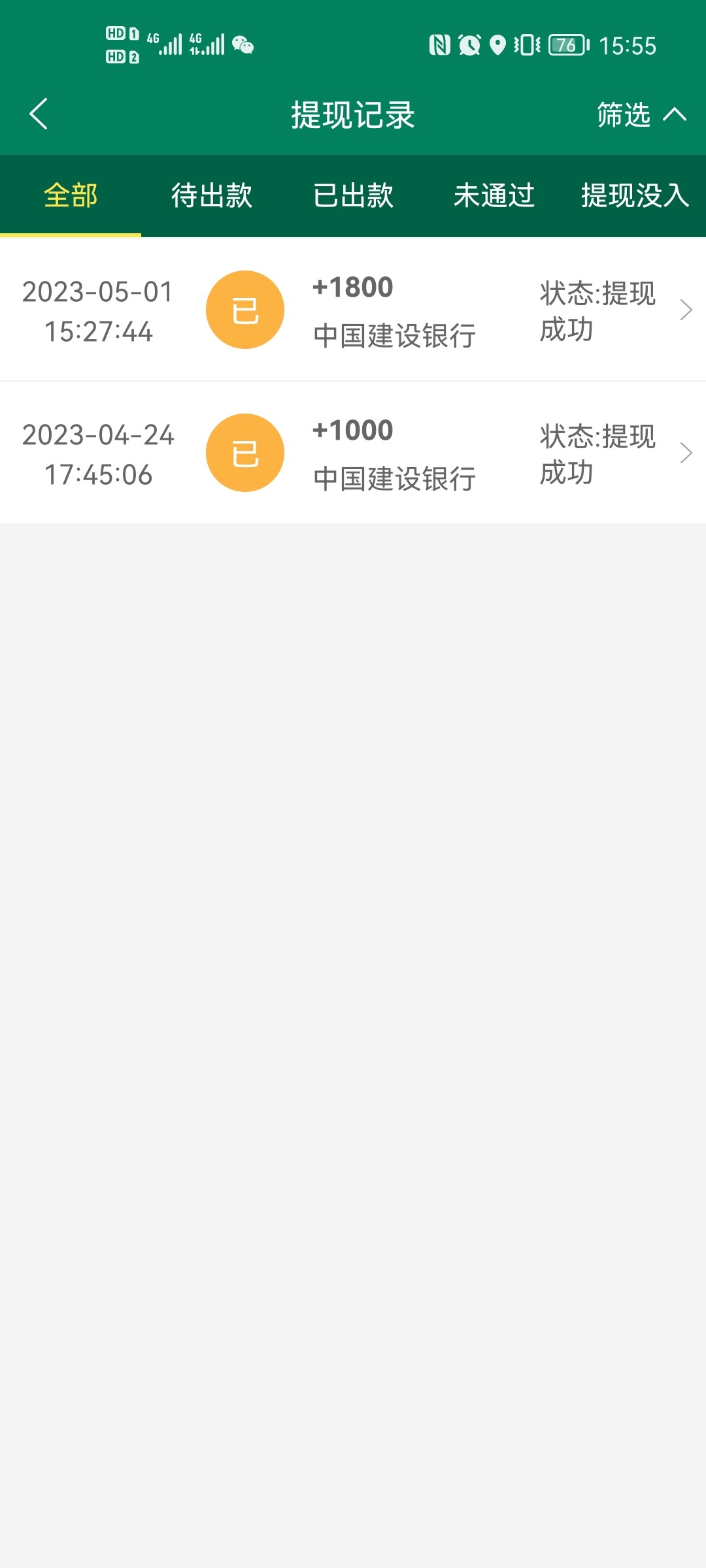The image size is (706, 1568).
Task: Select the 全部 tab
Action: pos(70,195)
